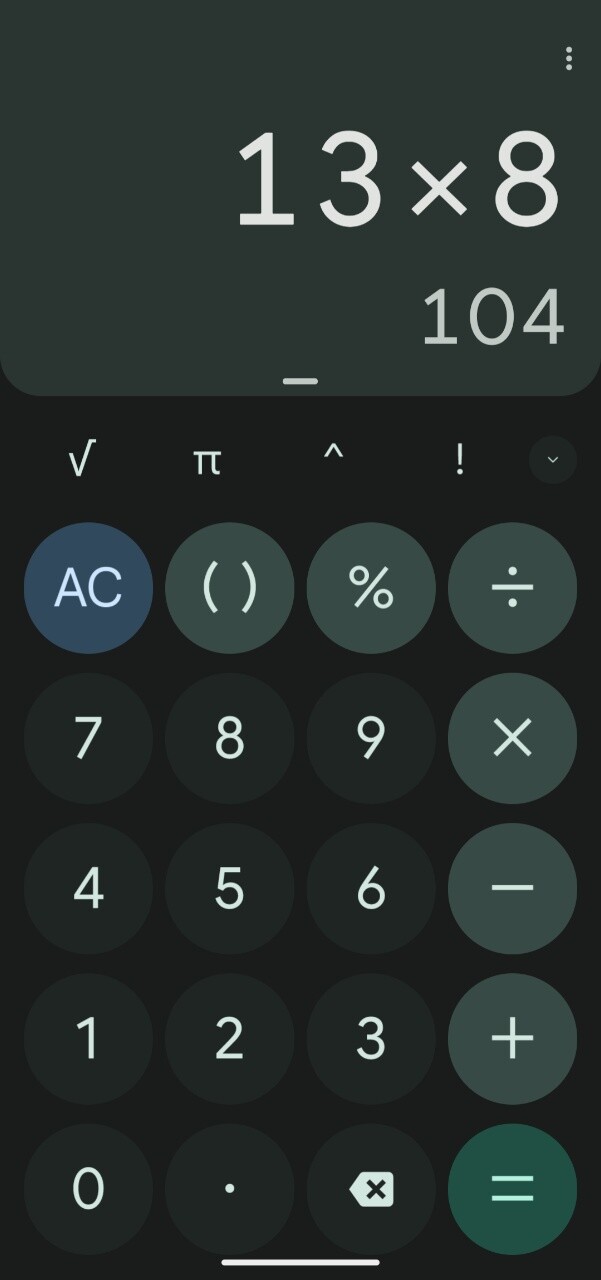
Task: Insert the square root symbol
Action: tap(82, 460)
